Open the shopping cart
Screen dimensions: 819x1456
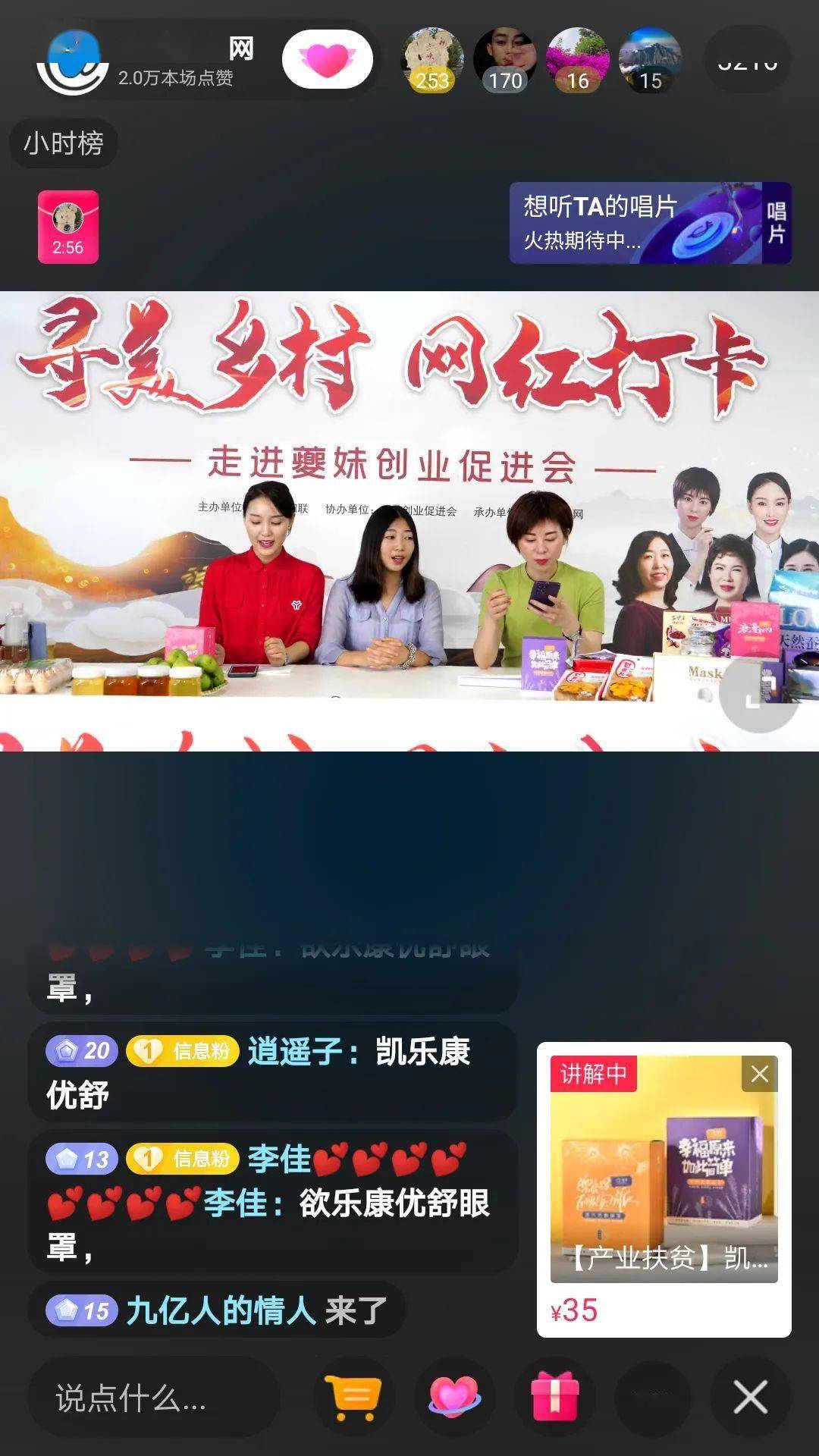(x=353, y=1396)
